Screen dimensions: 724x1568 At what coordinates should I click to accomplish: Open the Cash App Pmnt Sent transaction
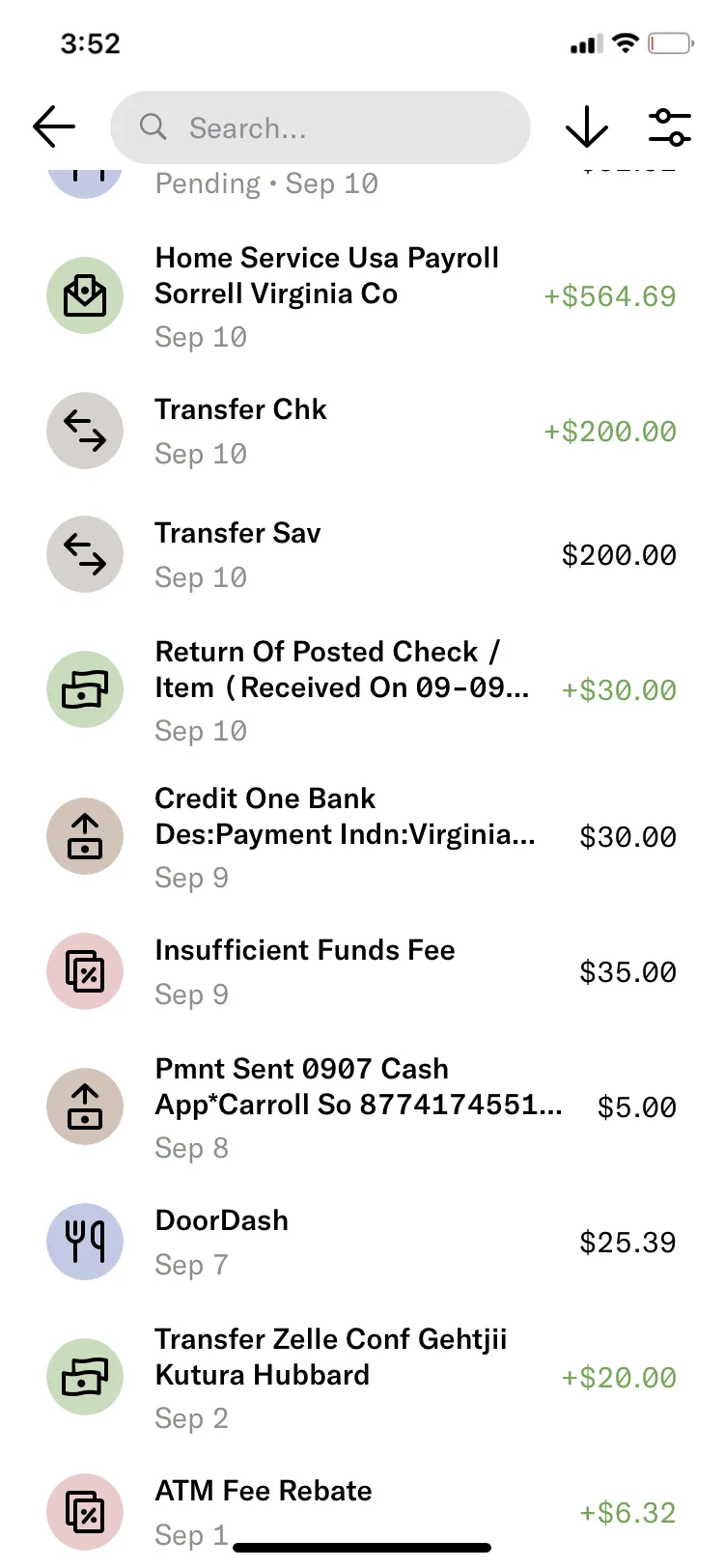[362, 1107]
